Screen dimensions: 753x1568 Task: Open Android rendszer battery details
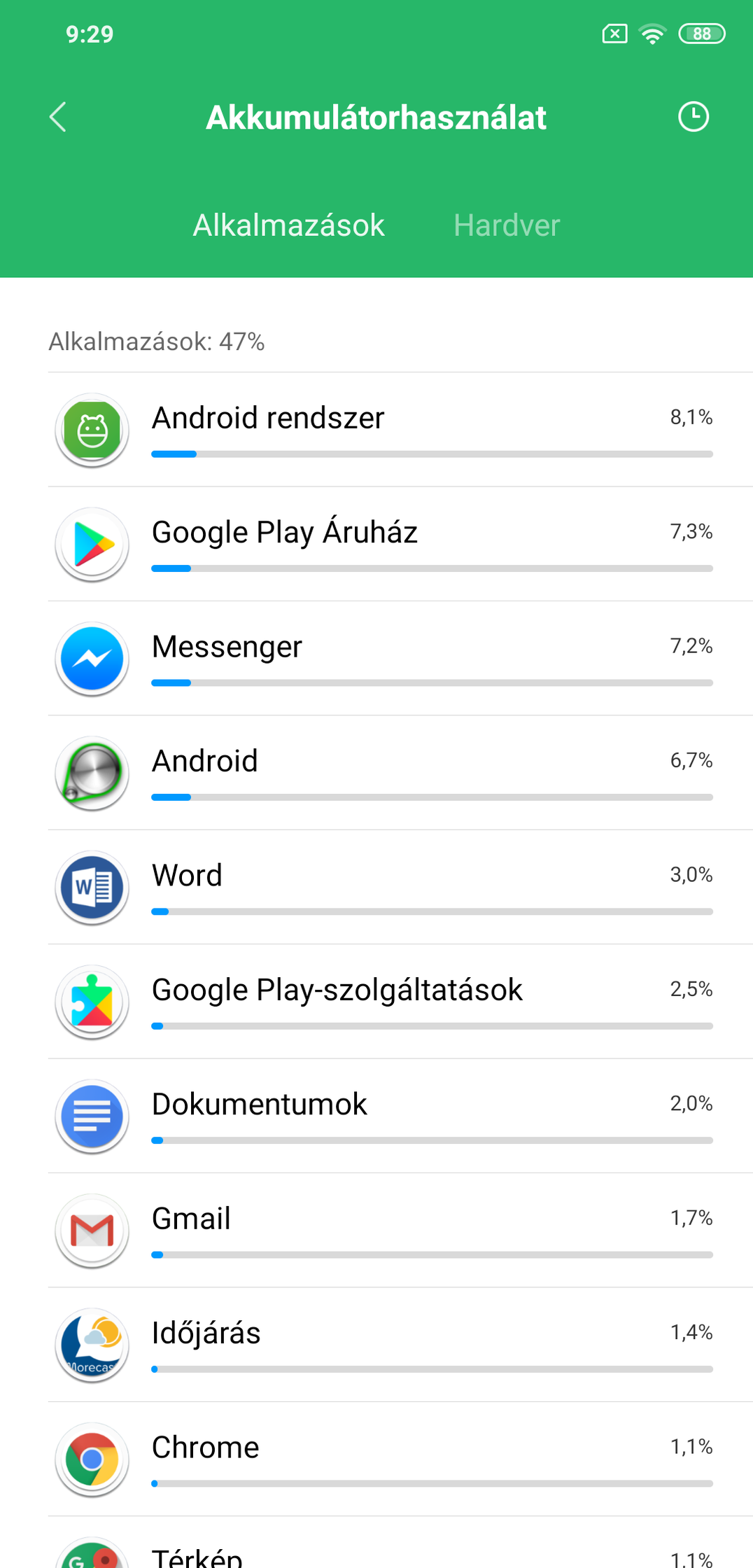[400, 430]
